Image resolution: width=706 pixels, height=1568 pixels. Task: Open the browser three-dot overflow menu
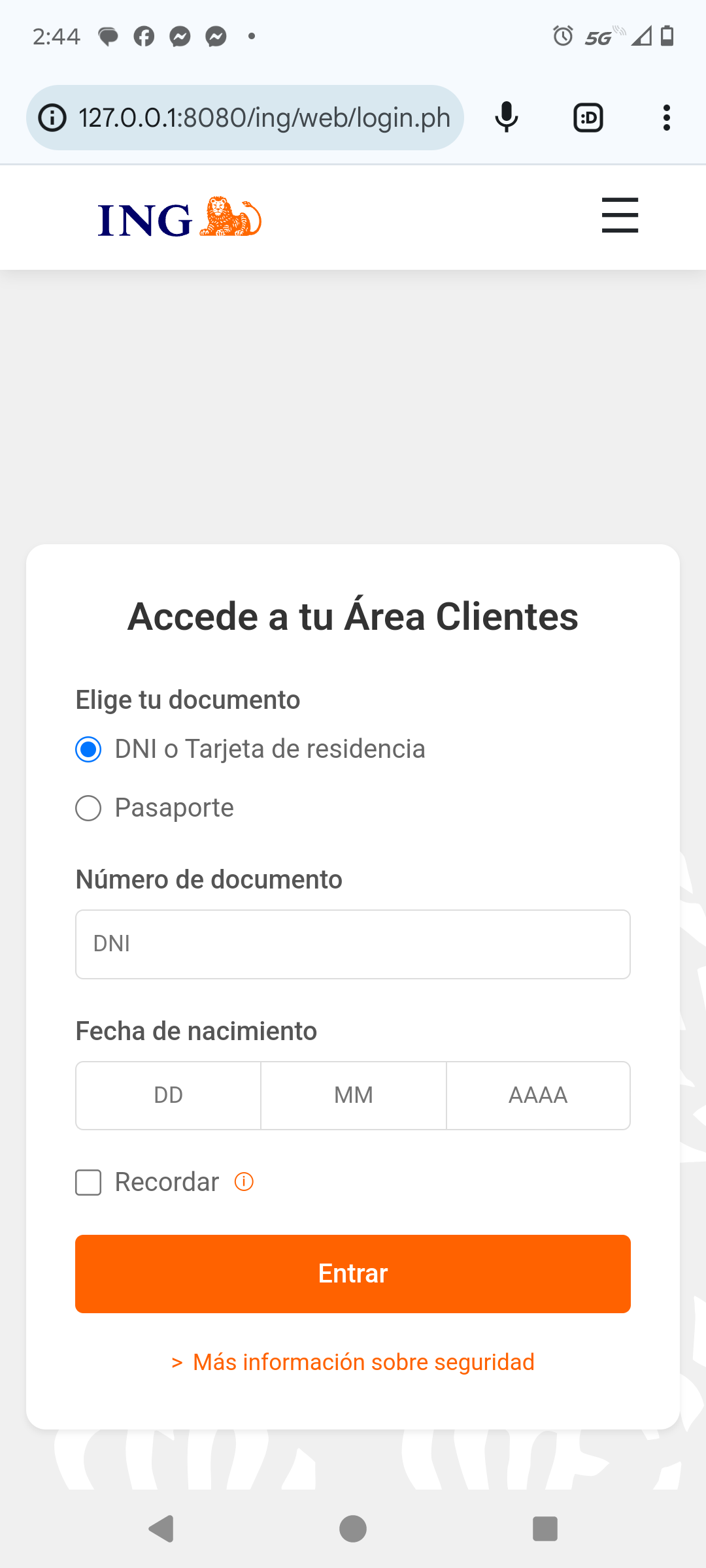pyautogui.click(x=667, y=118)
